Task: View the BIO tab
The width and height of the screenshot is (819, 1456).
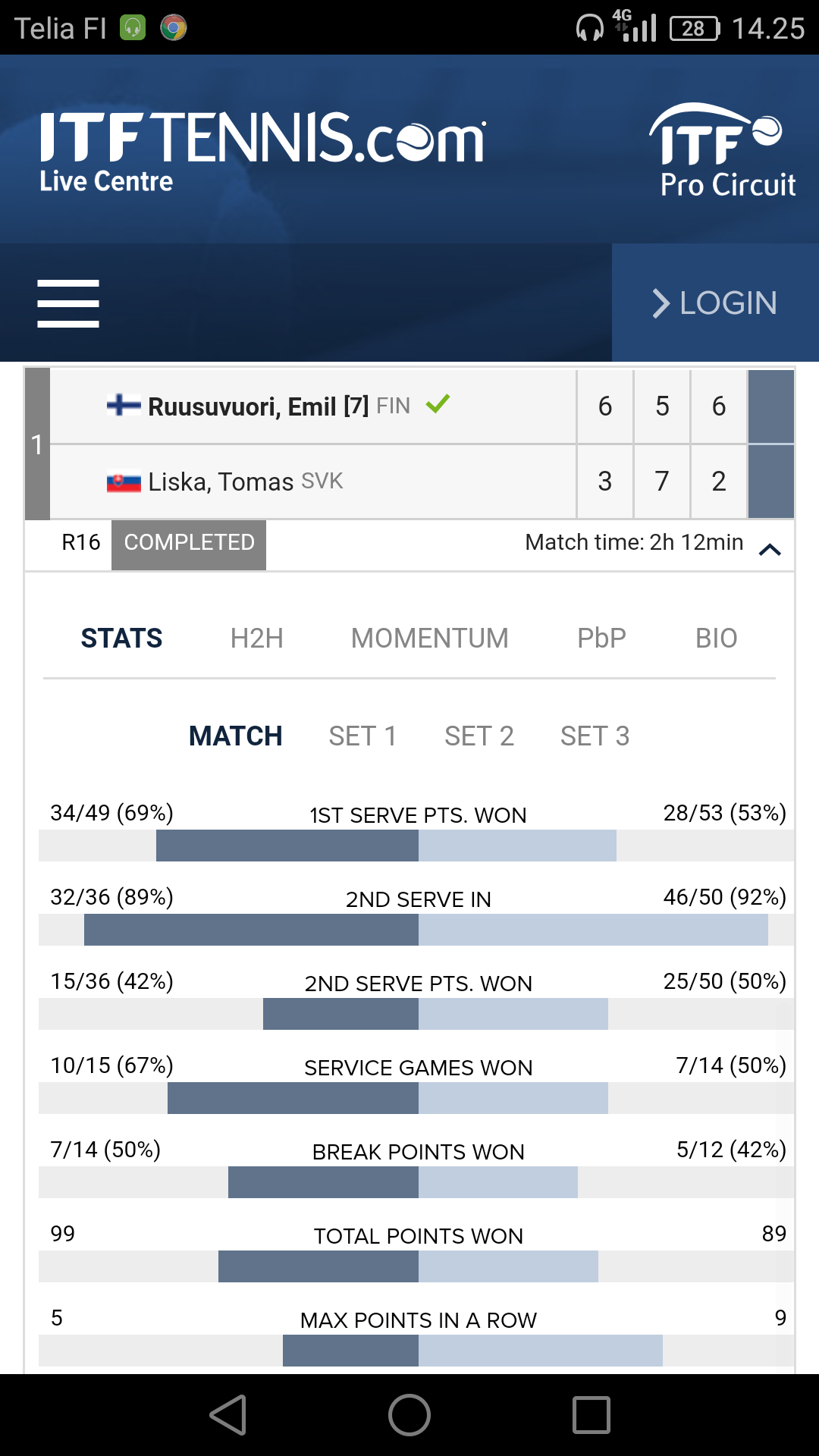Action: [716, 639]
